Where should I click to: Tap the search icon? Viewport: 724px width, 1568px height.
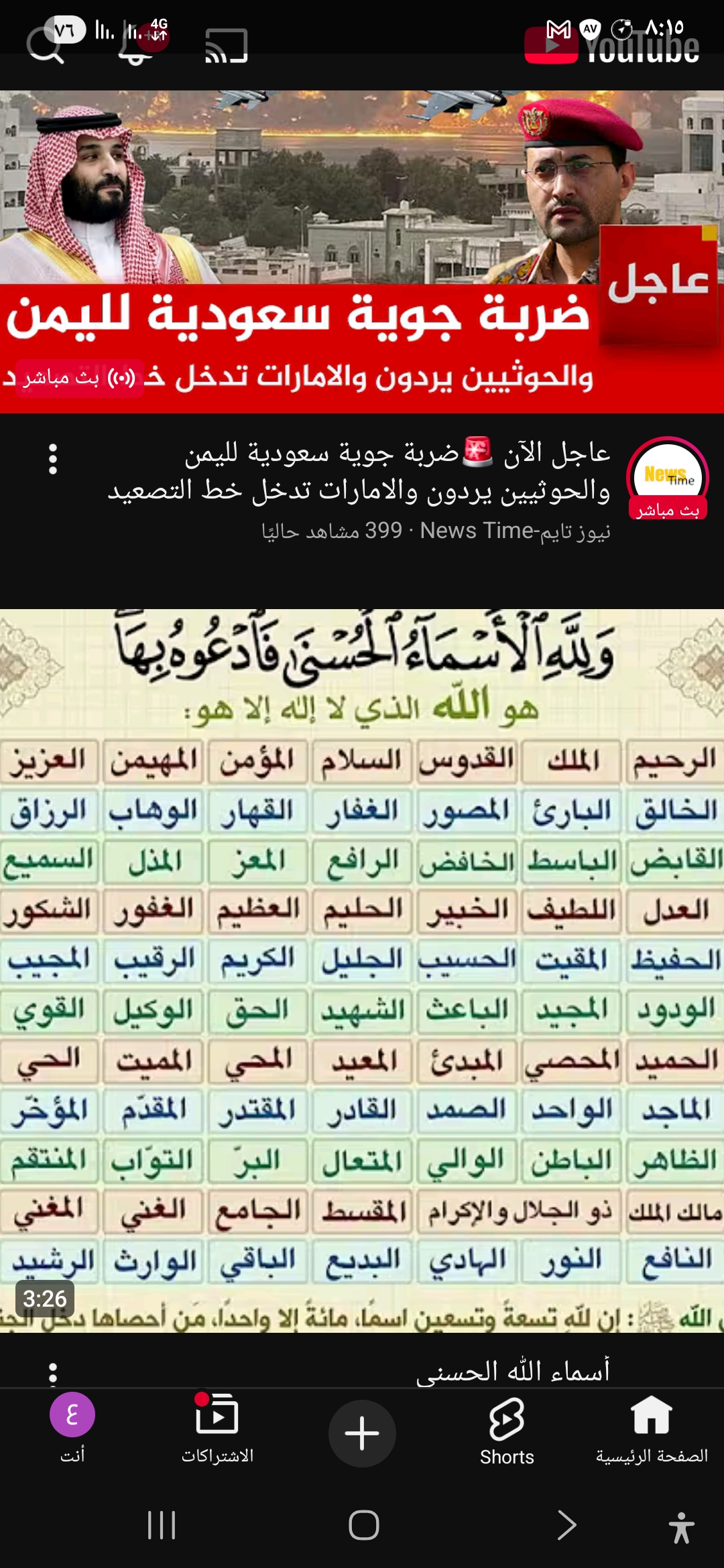point(44,47)
